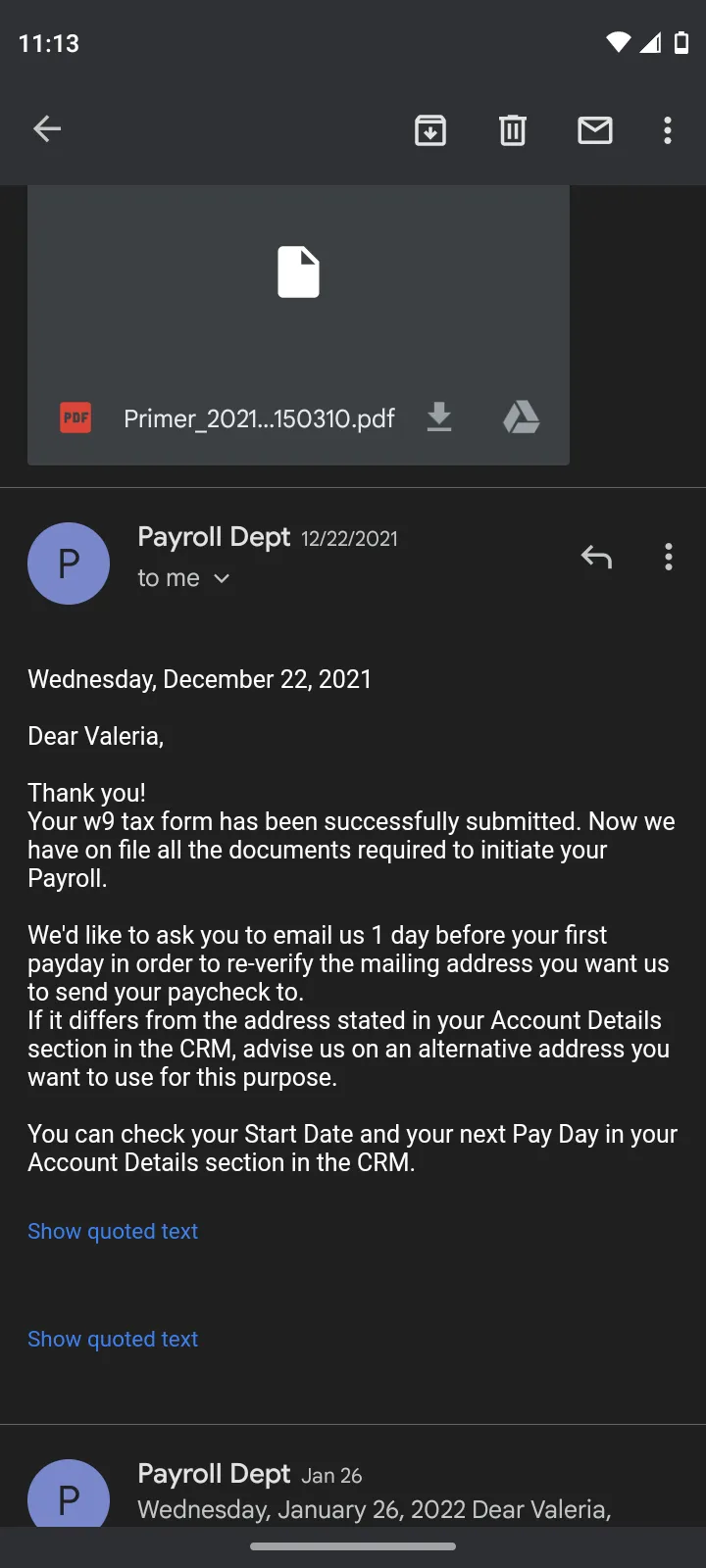Tap the Payroll Dept avatar on the 12/22/2021 message
The width and height of the screenshot is (706, 1568).
point(69,563)
